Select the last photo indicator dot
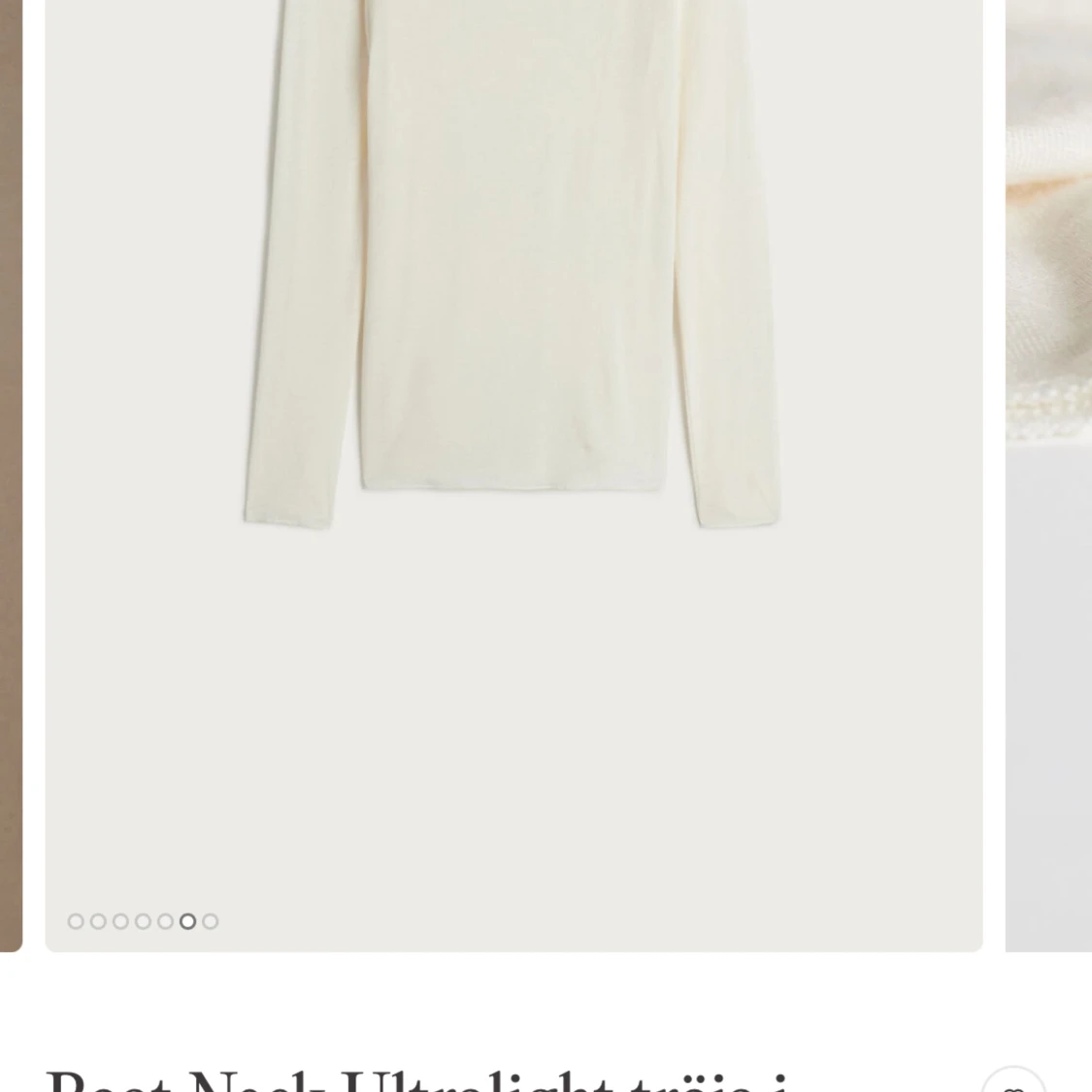1092x1092 pixels. (211, 921)
